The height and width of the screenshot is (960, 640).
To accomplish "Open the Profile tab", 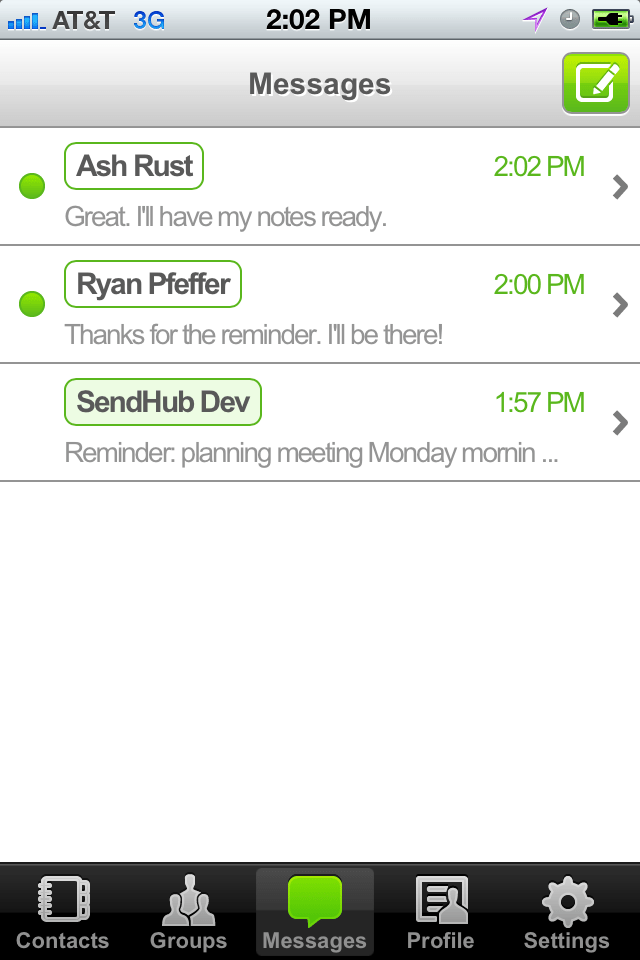I will (440, 912).
